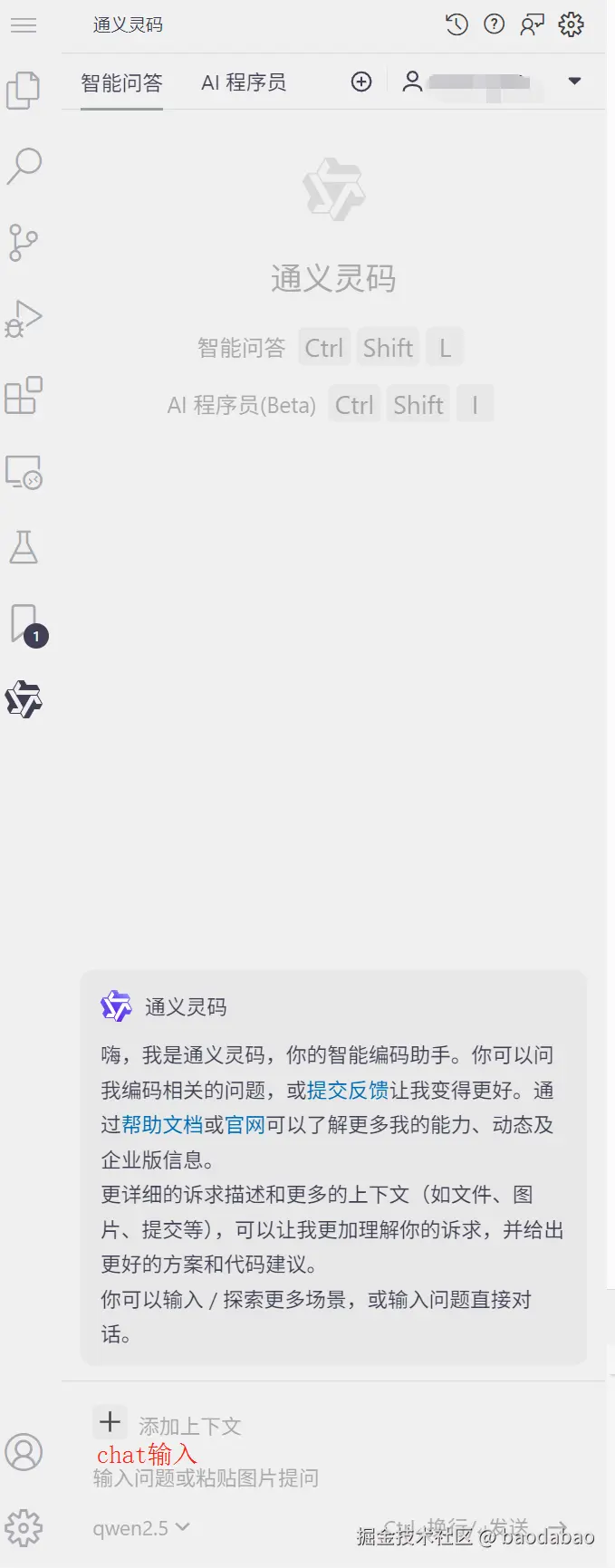Focus the 输入问题或粘贴图片提问 input box

(x=272, y=1478)
